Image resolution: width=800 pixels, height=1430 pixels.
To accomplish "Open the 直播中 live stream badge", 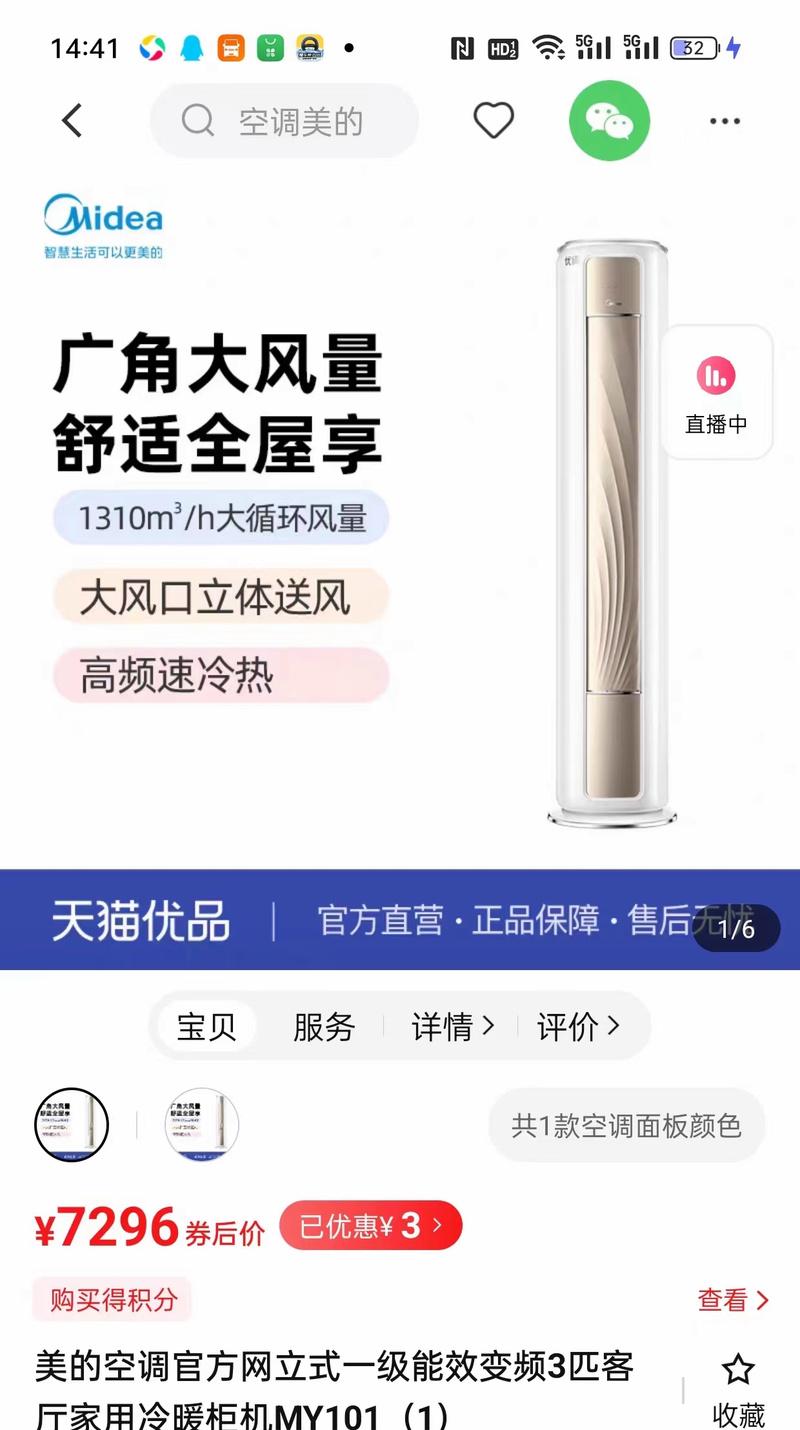I will point(716,394).
